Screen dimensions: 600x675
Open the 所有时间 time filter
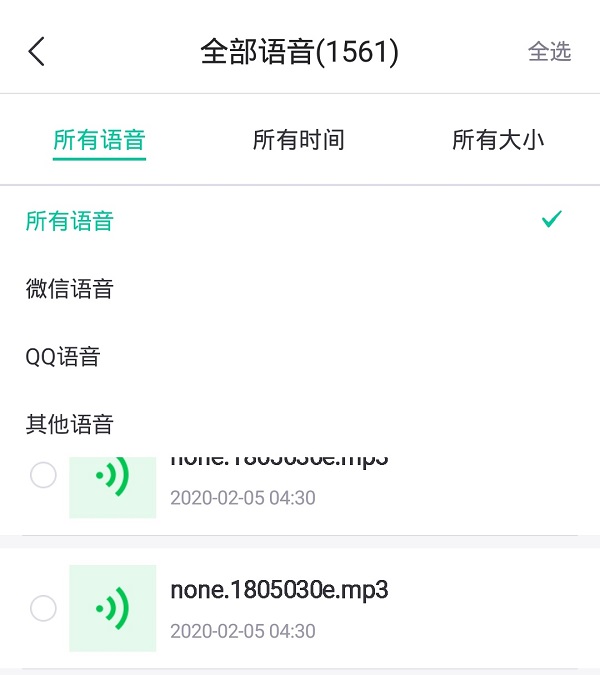click(x=299, y=140)
